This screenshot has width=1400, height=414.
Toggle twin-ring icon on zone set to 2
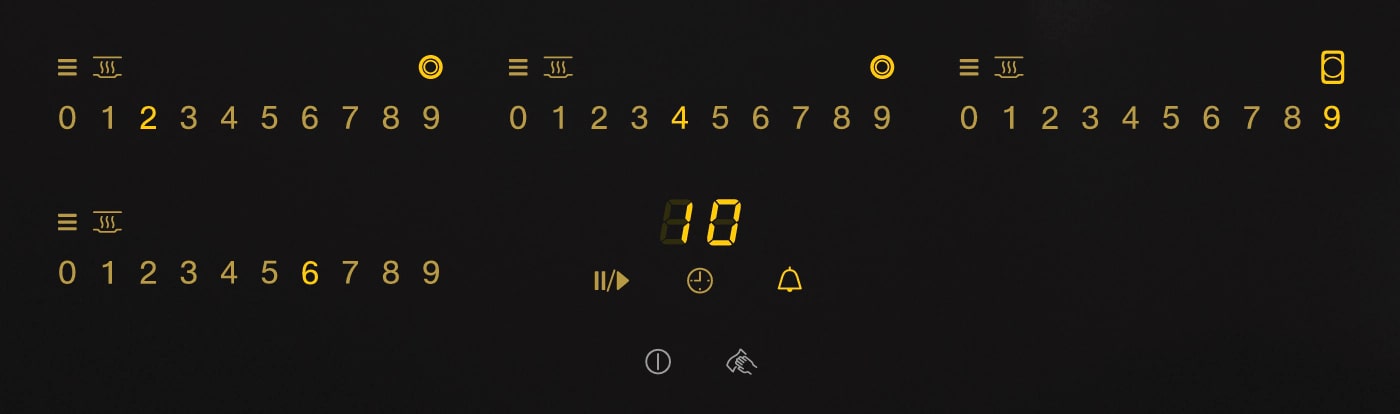pyautogui.click(x=430, y=68)
